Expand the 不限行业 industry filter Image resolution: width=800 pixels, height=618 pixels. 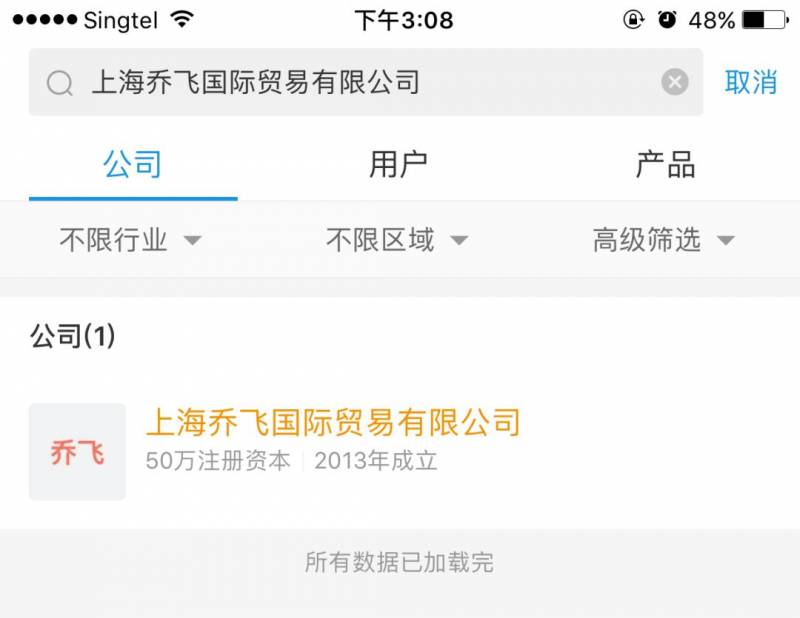[x=131, y=240]
